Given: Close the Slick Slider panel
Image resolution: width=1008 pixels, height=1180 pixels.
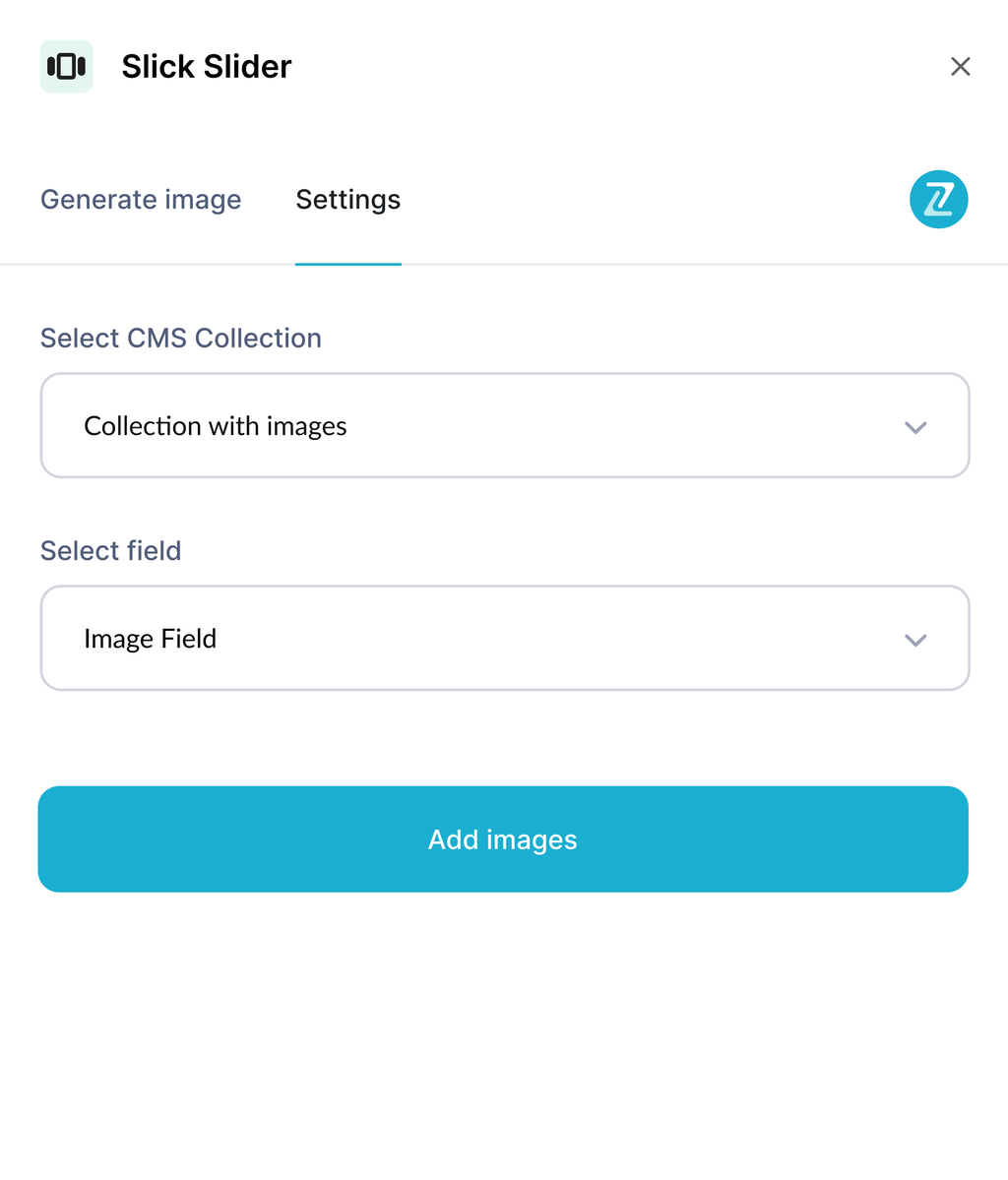Looking at the screenshot, I should pos(960,67).
